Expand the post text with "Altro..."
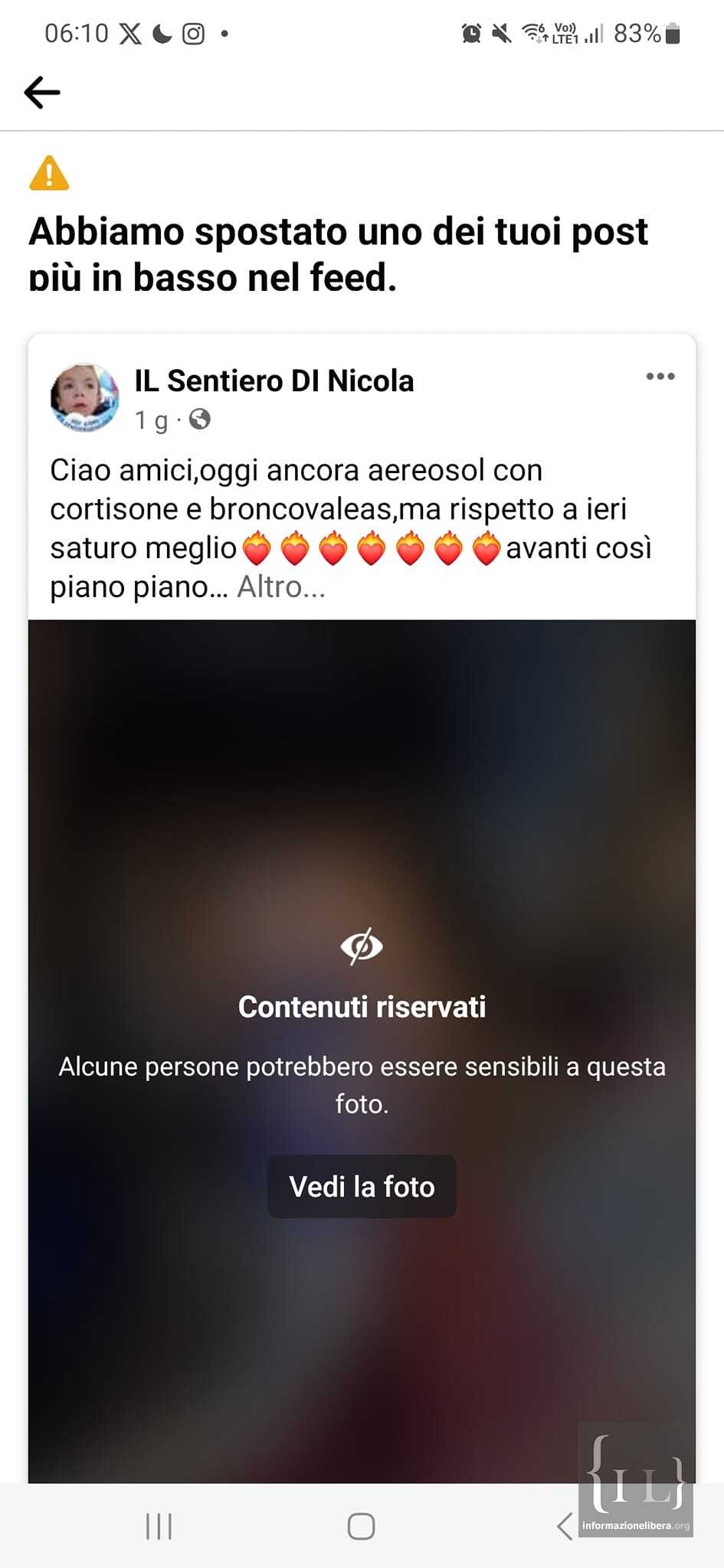Image resolution: width=724 pixels, height=1568 pixels. point(281,587)
